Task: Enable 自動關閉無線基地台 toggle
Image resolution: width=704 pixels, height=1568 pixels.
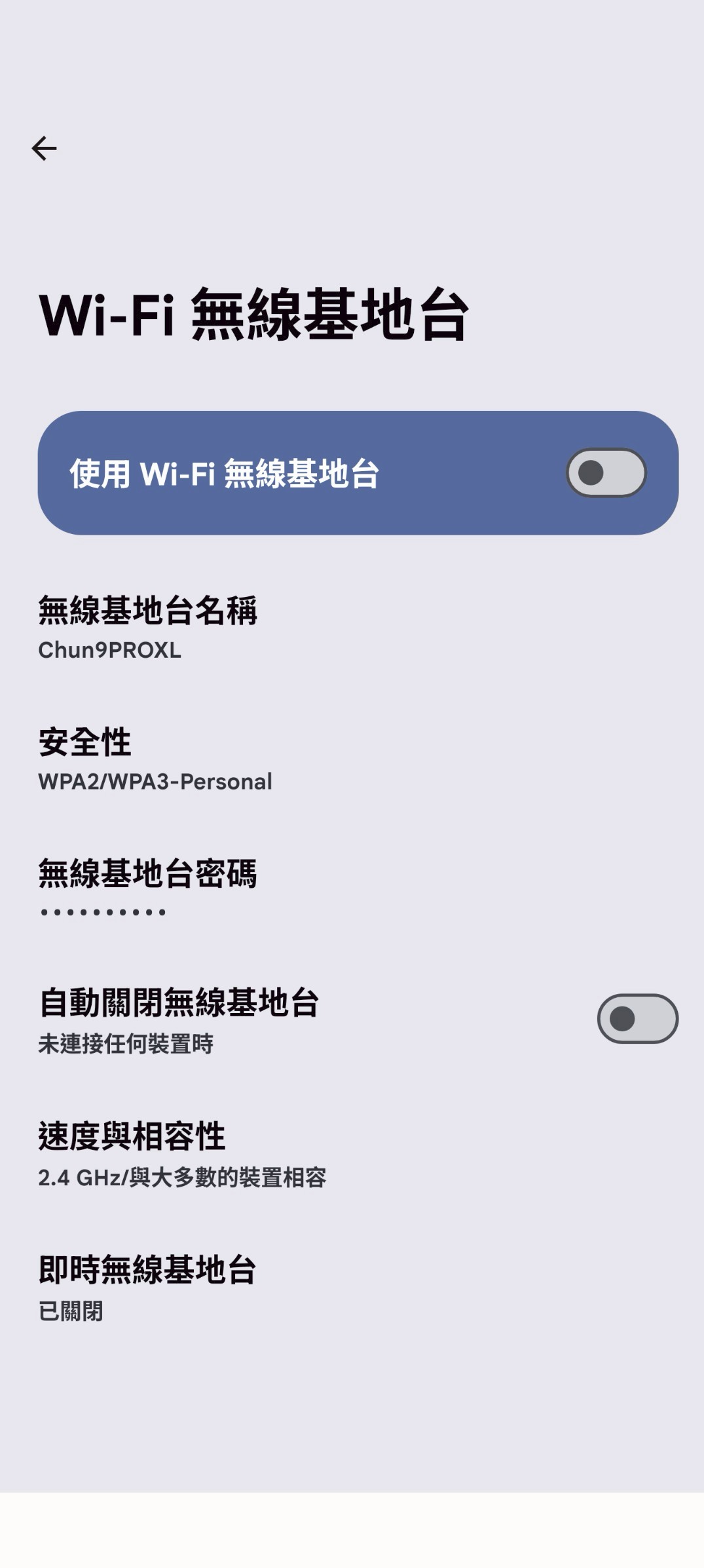Action: (x=637, y=1018)
